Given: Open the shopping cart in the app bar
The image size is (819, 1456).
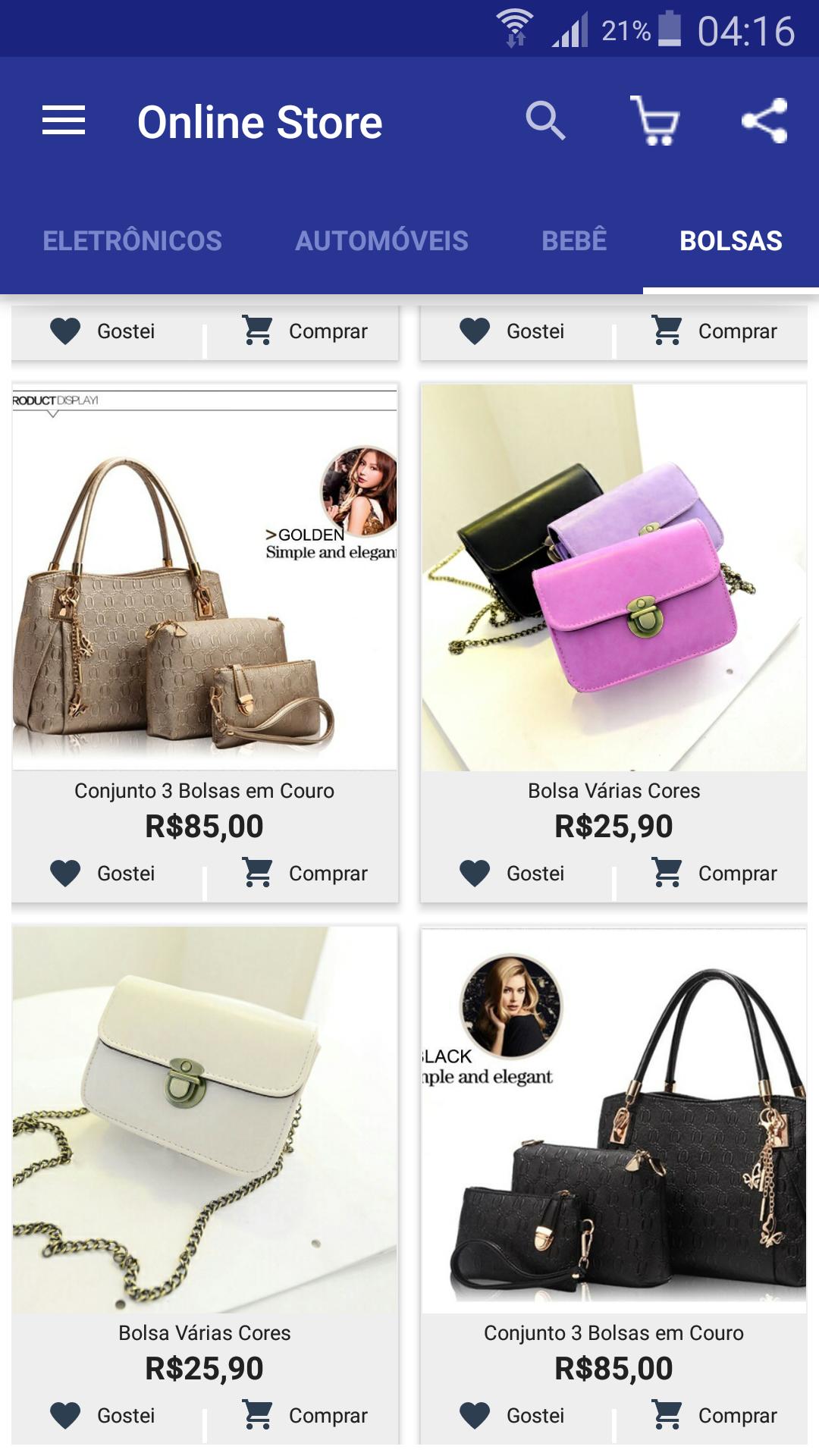Looking at the screenshot, I should point(655,121).
